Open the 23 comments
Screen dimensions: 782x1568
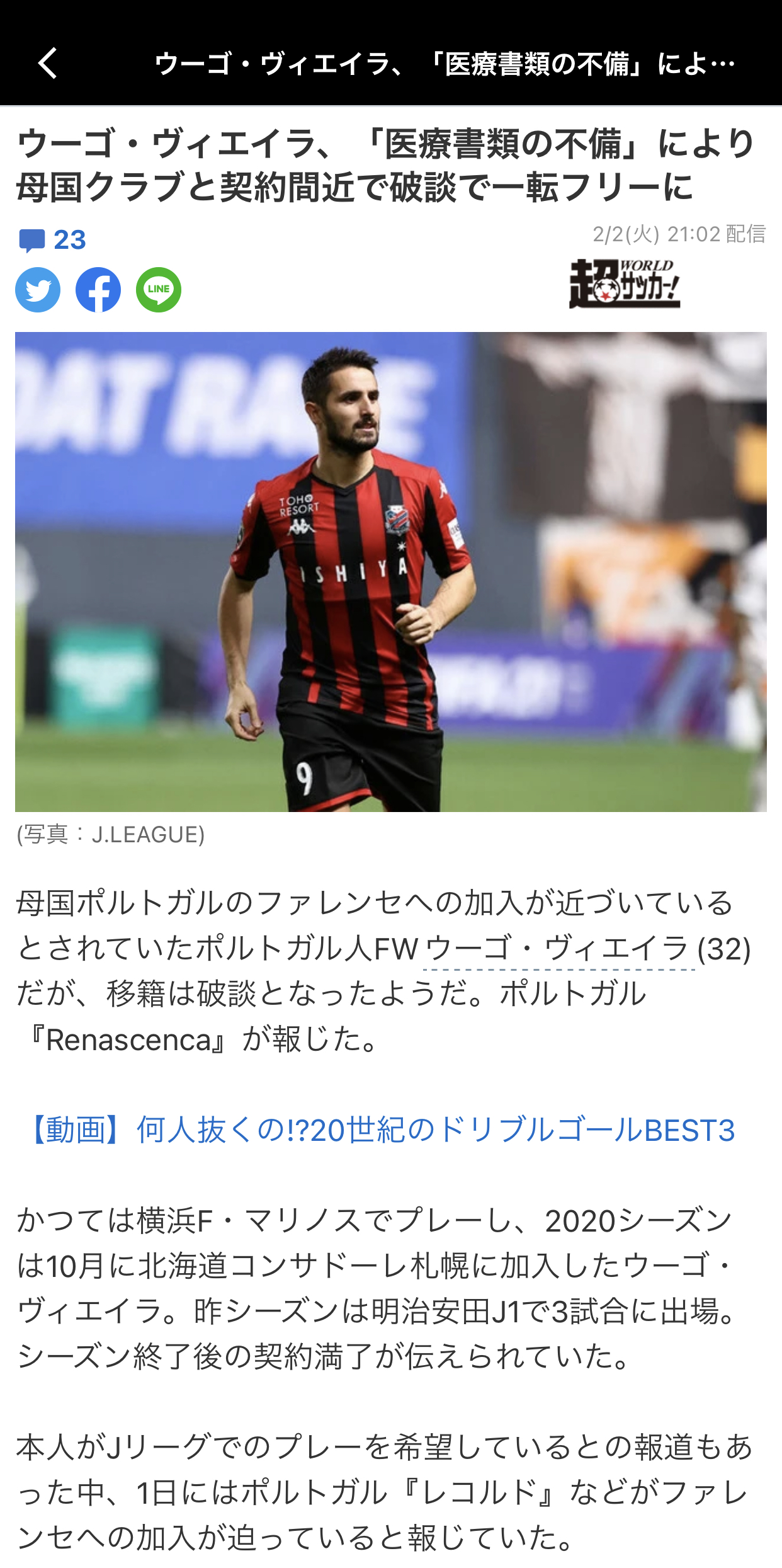pos(53,240)
